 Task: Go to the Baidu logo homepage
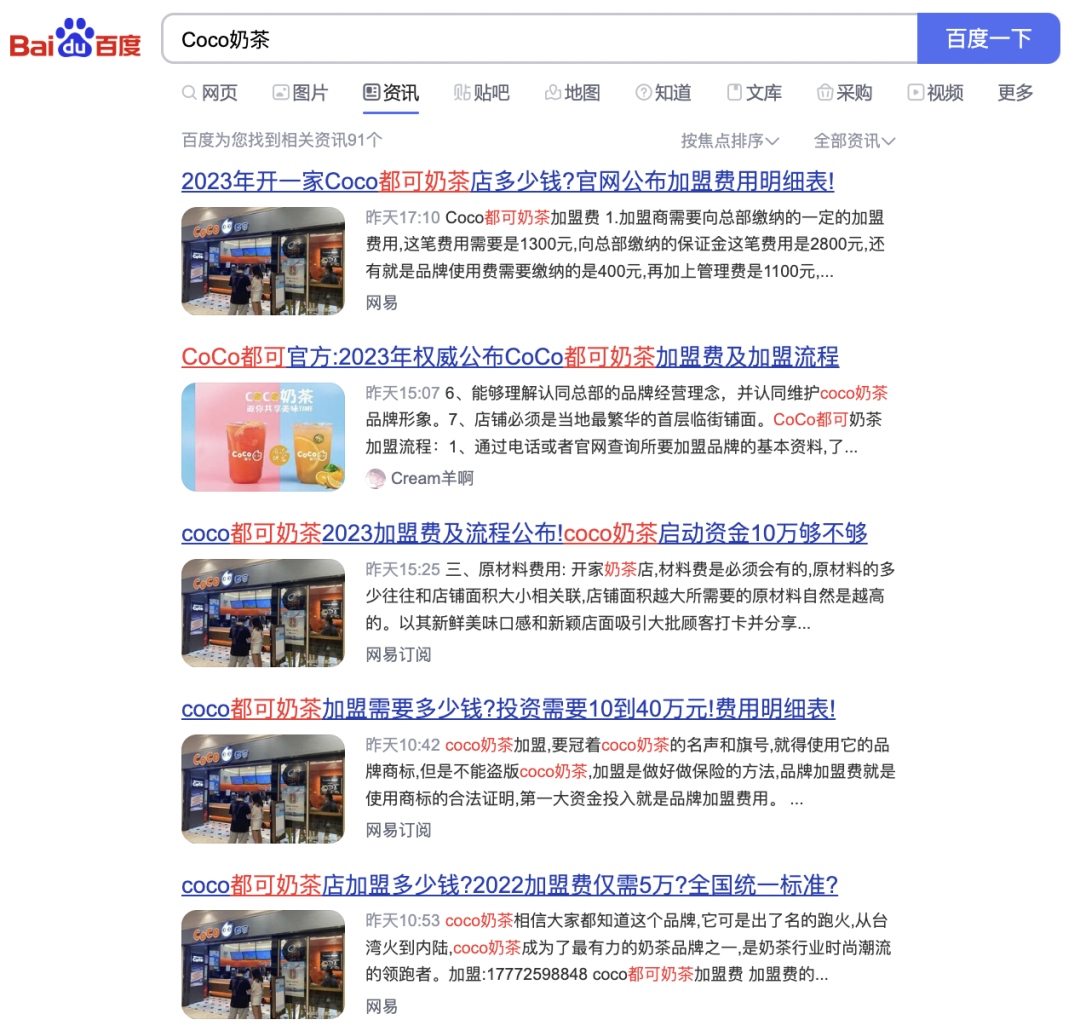[76, 40]
